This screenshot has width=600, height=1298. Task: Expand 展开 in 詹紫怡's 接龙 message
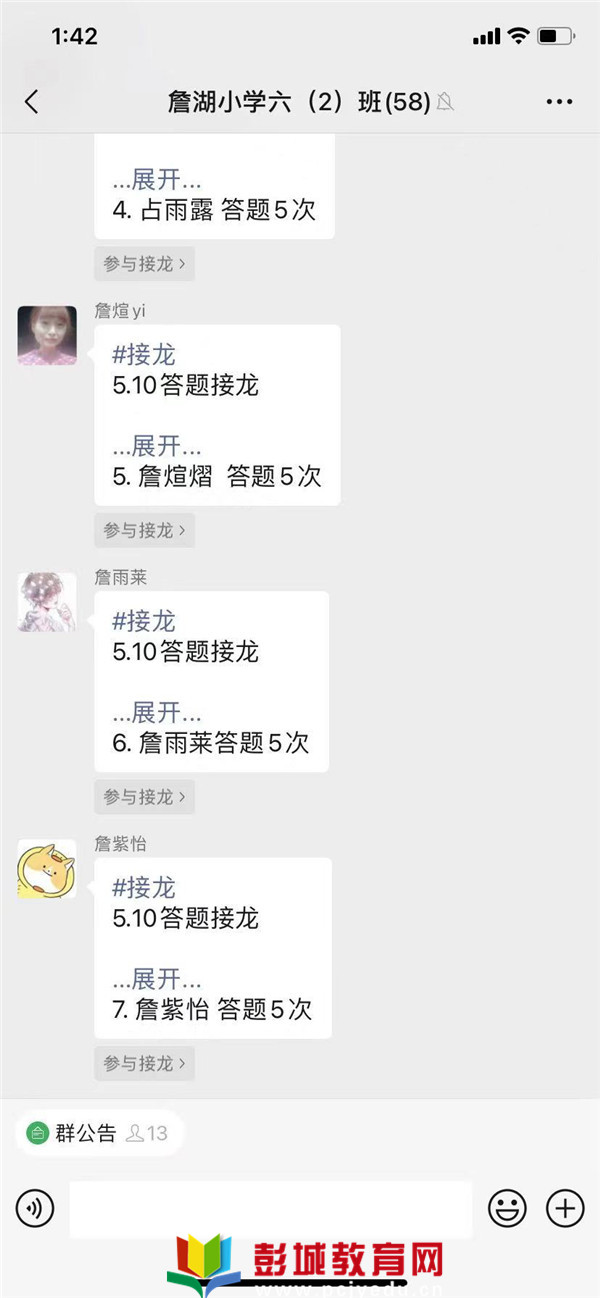[x=157, y=979]
